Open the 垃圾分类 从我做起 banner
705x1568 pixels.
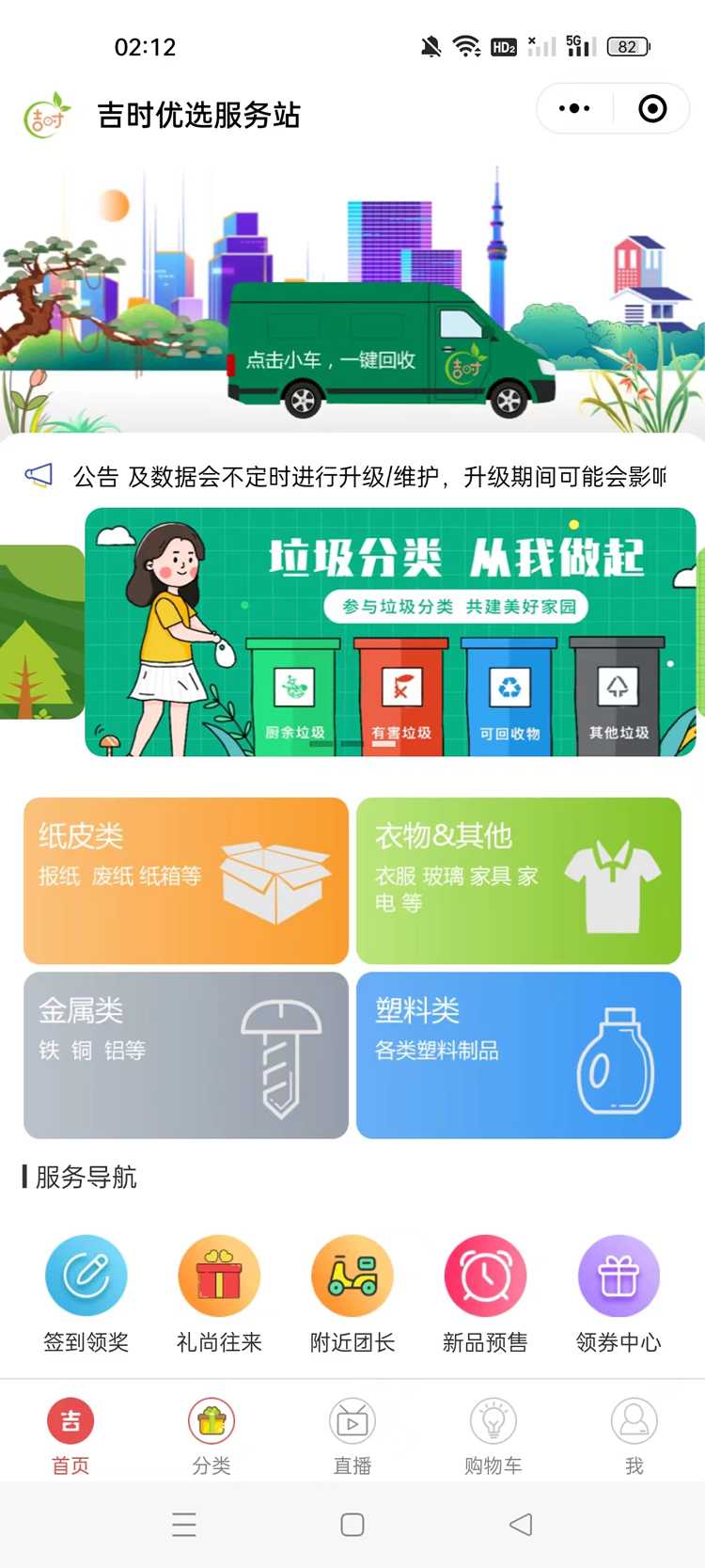(x=390, y=632)
